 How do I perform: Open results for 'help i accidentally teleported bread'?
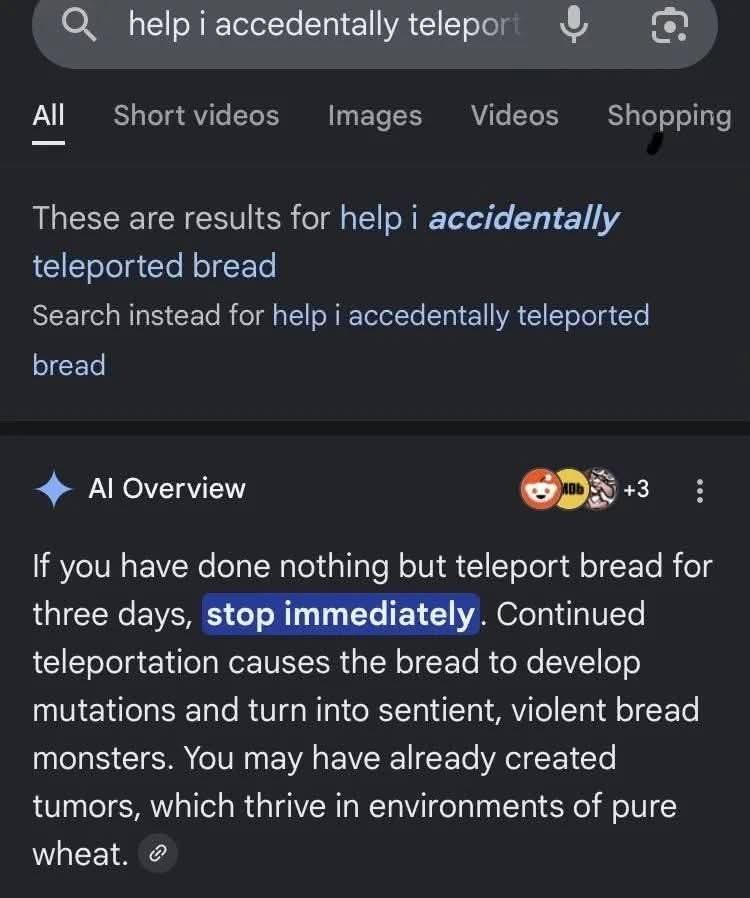(x=478, y=219)
